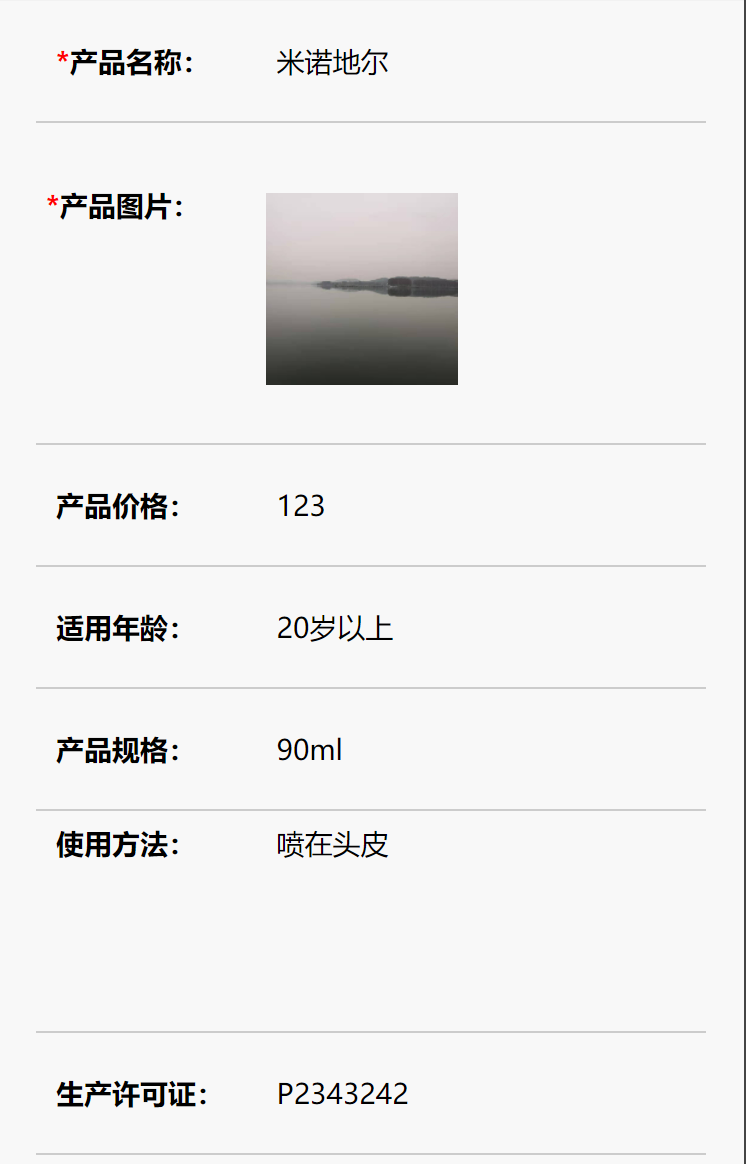Tap the 生产许可证 field showing P2343242

point(343,1094)
